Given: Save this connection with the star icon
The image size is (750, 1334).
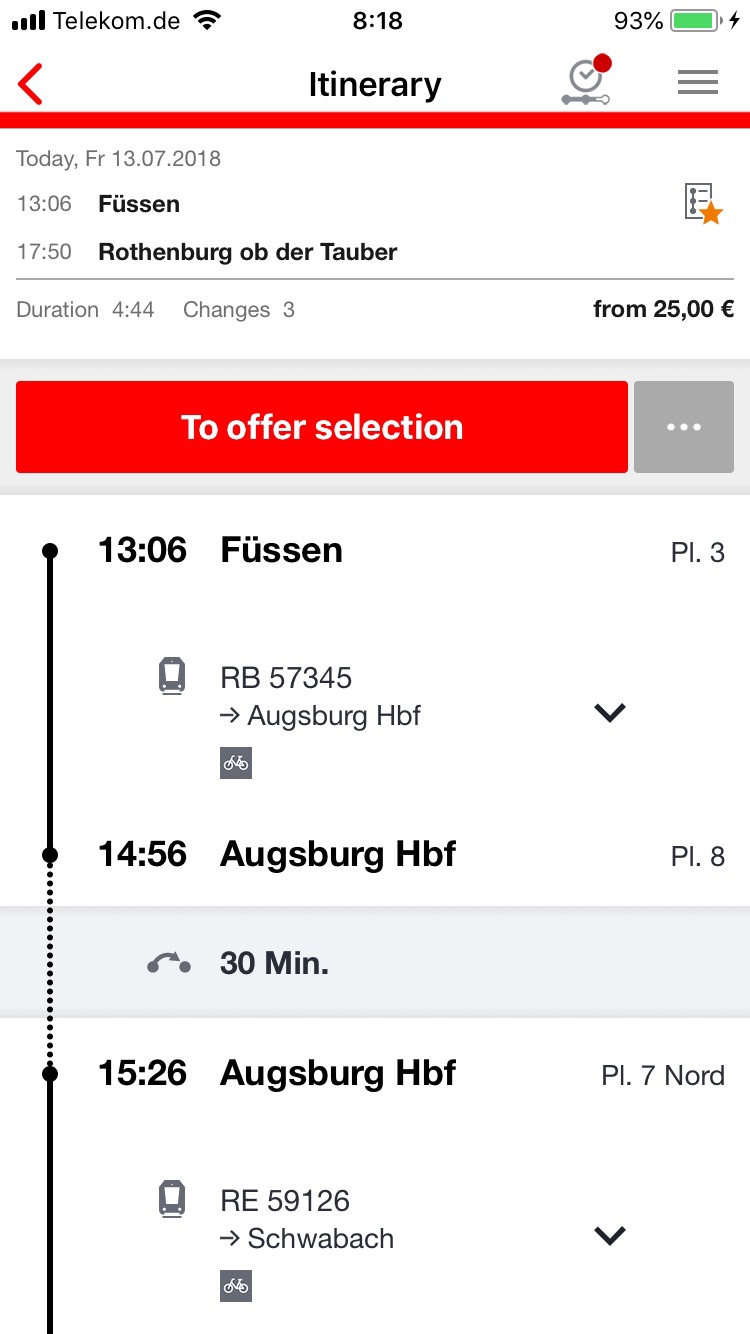Looking at the screenshot, I should 703,204.
